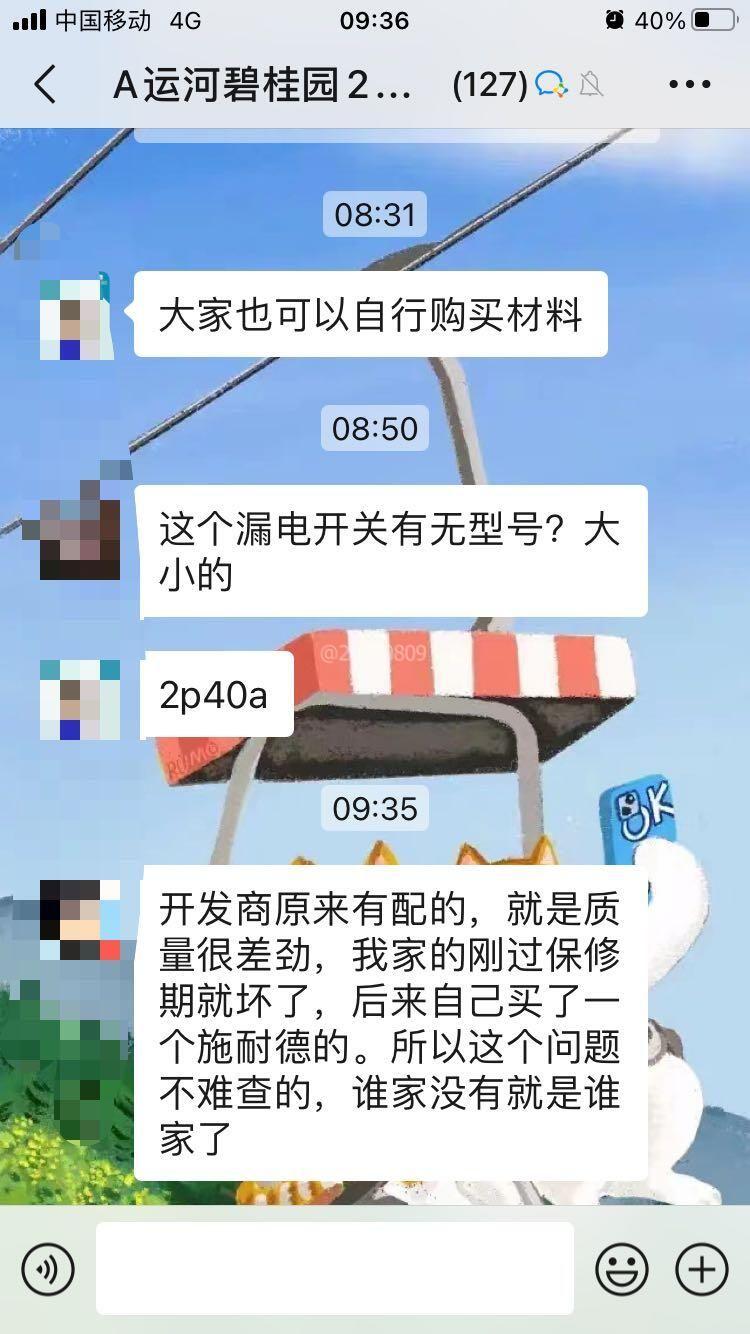
Task: Open the group chat overflow menu
Action: tap(689, 85)
